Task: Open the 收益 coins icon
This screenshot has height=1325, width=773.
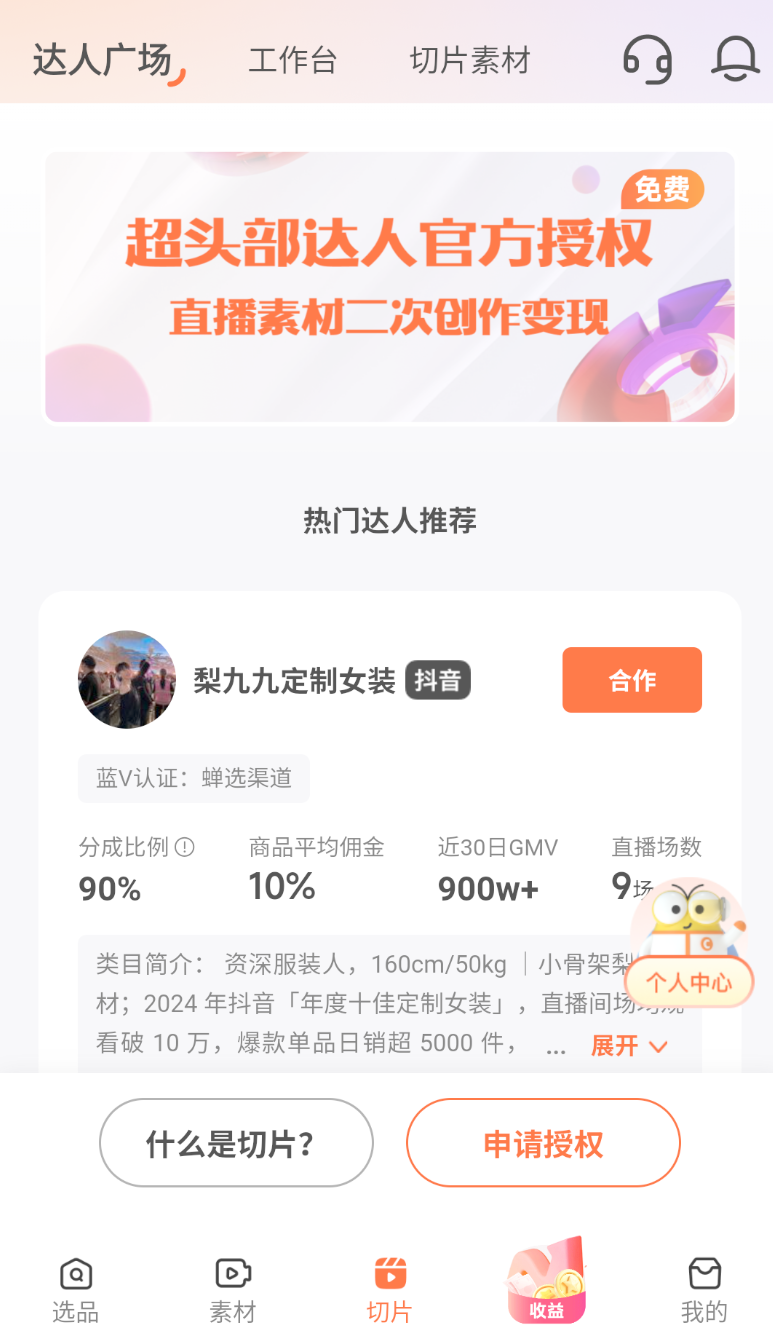Action: 545,1277
